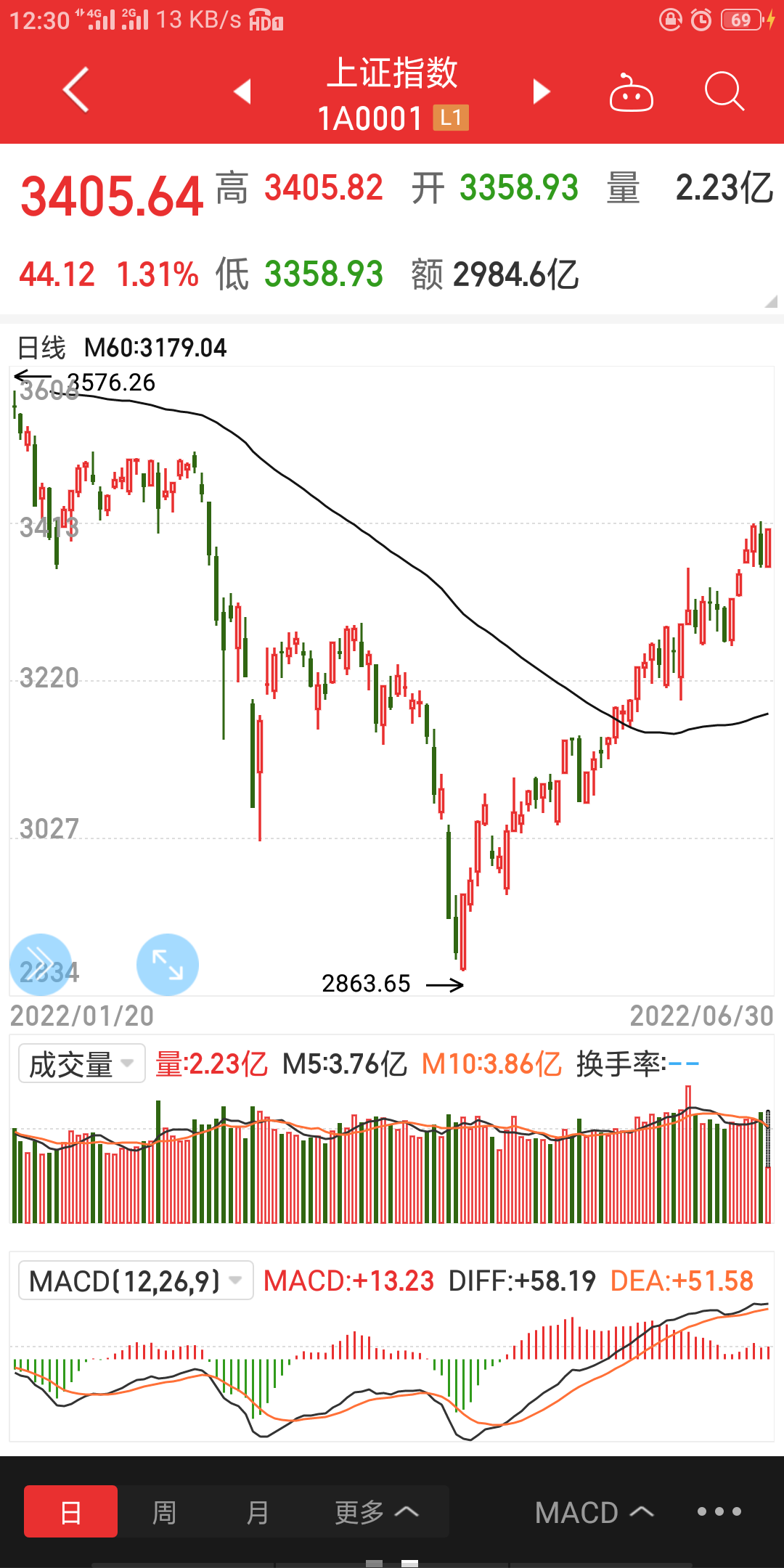The image size is (784, 1568).
Task: Open the MACD(12,26,9) indicator dropdown
Action: (136, 1281)
